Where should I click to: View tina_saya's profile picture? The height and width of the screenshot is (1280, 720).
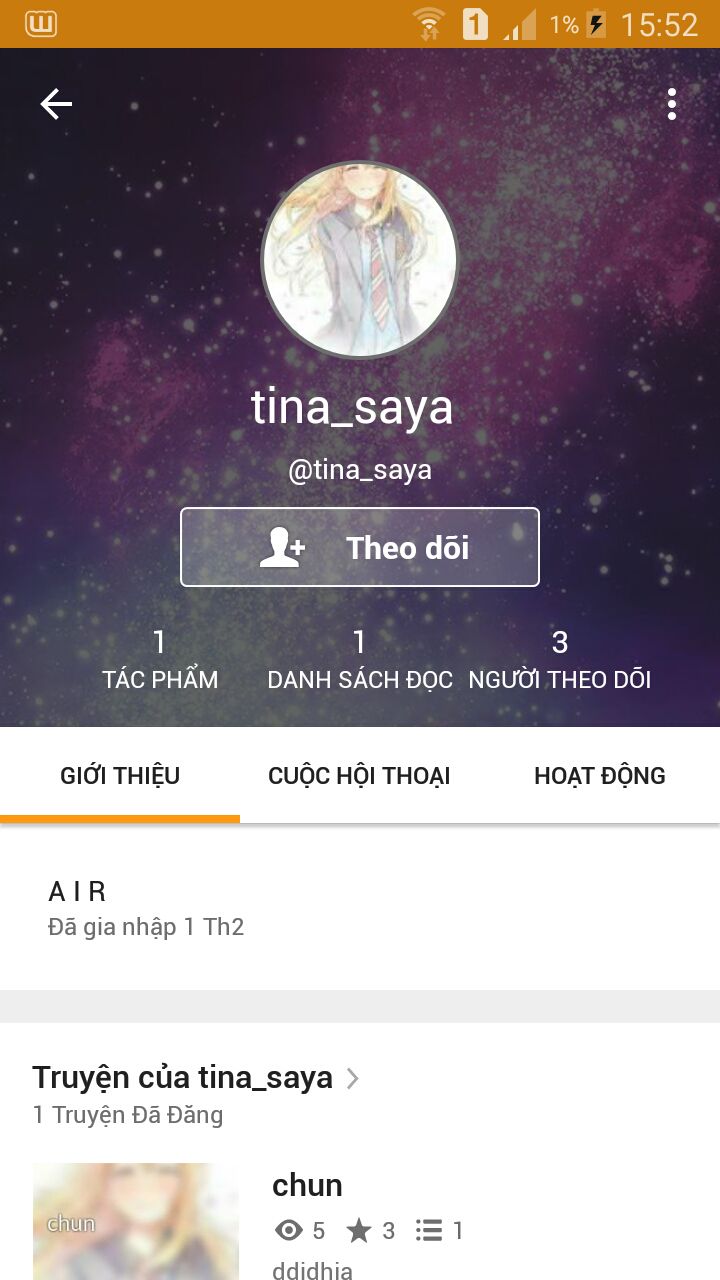click(x=360, y=260)
